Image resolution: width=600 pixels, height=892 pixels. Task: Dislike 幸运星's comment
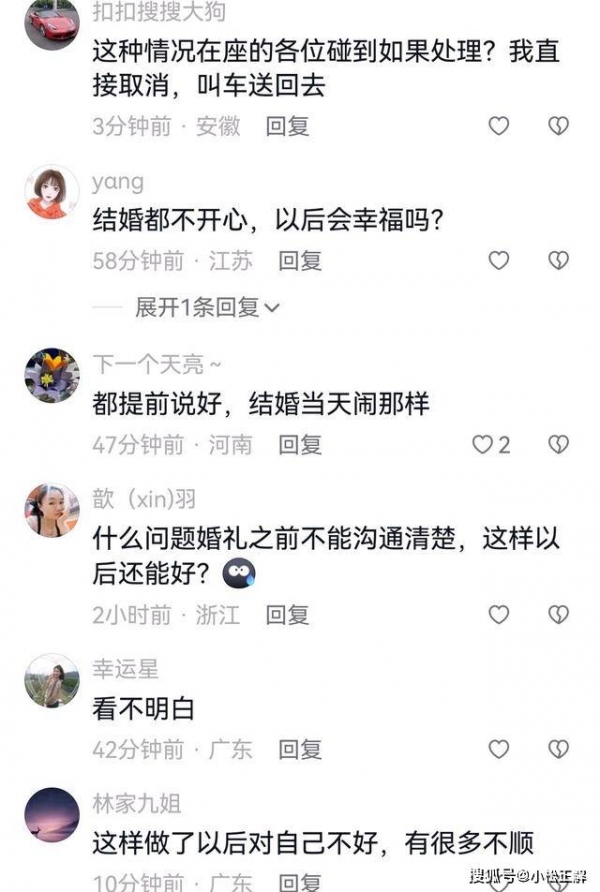[558, 749]
